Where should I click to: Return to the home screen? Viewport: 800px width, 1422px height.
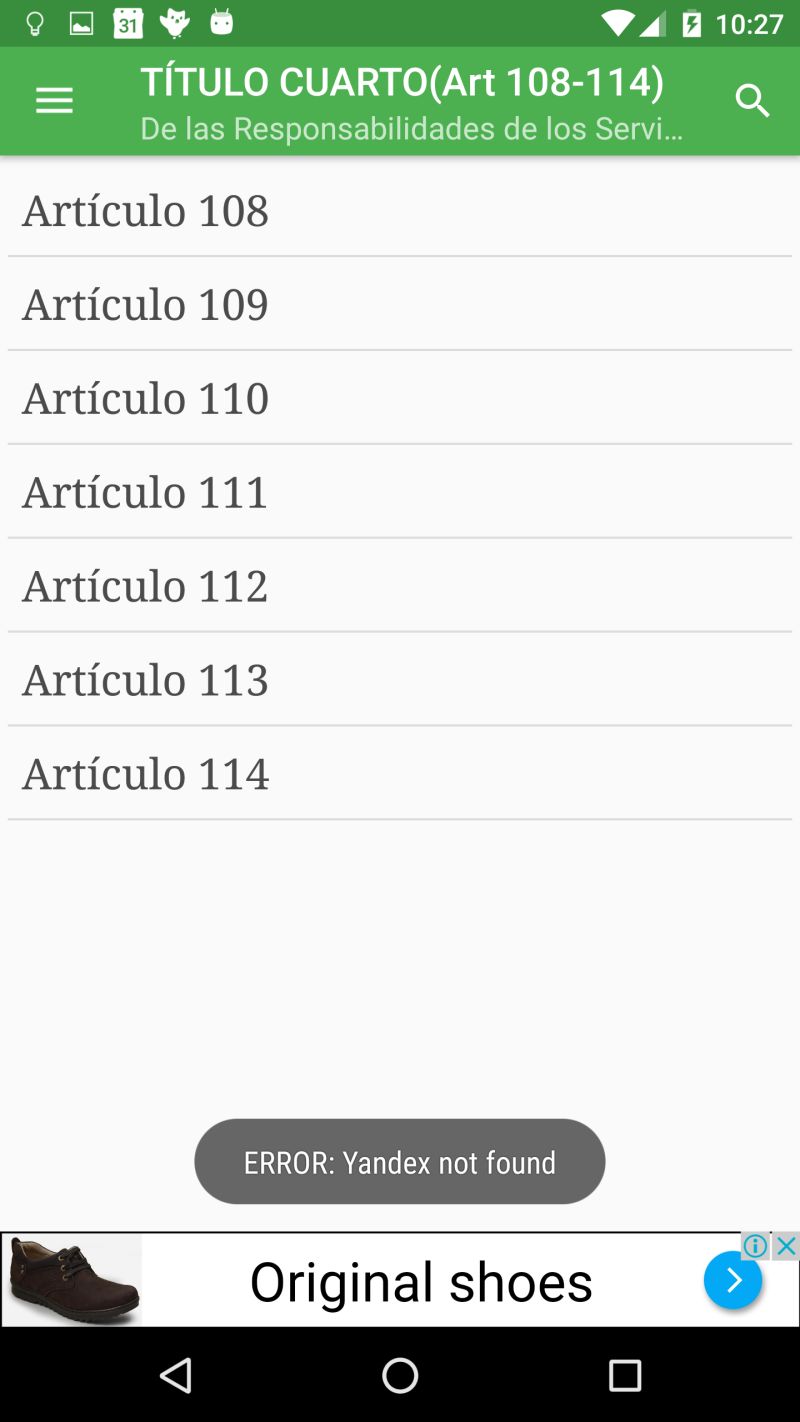coord(400,1376)
